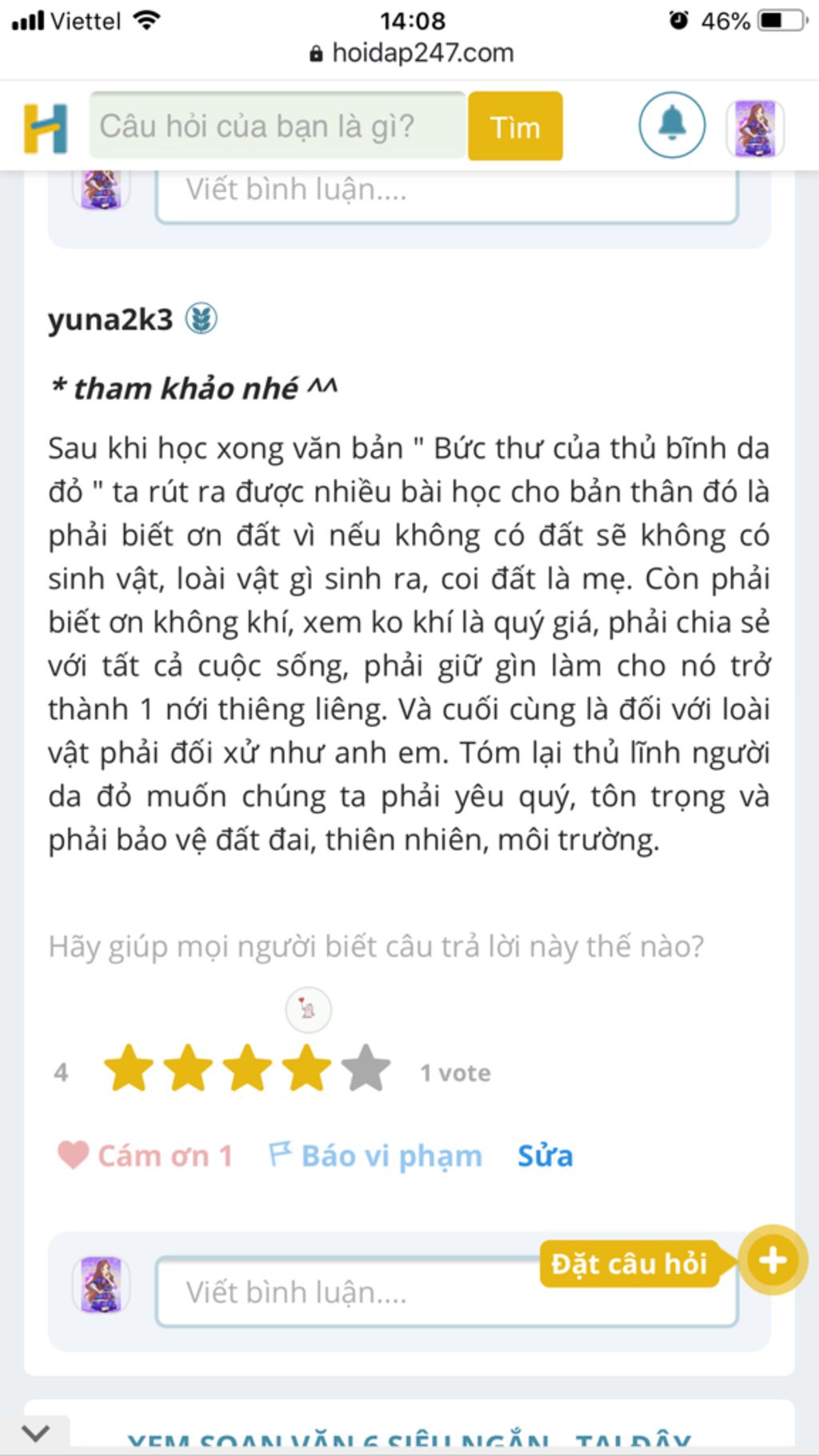Tap the URL bar hoidap247.com
Screen dimensions: 819x1456
click(411, 53)
